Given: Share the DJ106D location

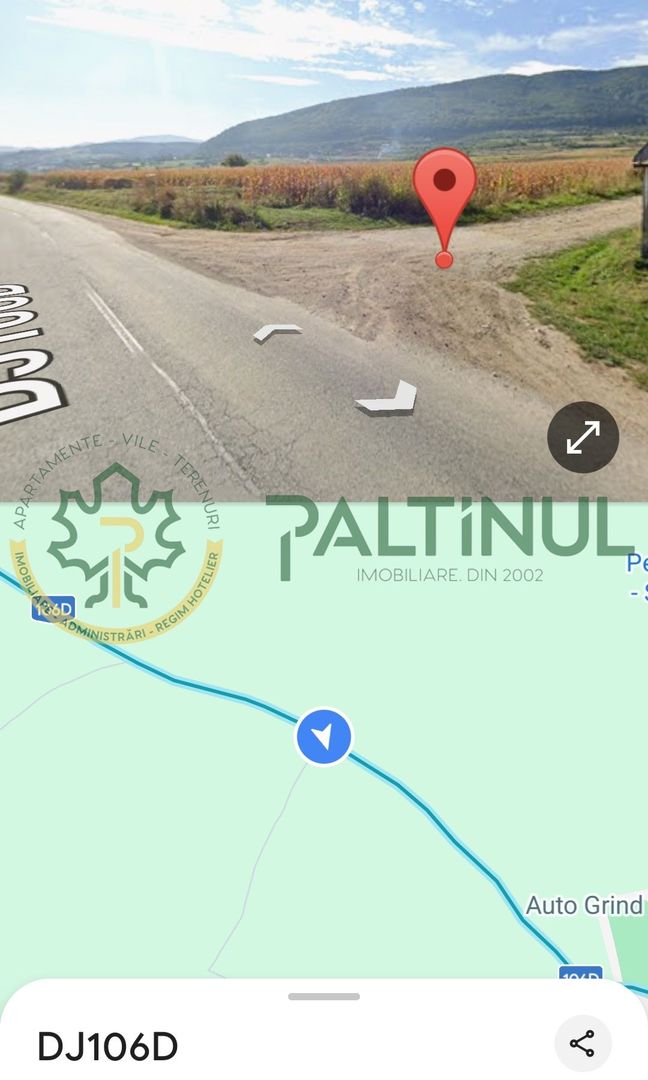Looking at the screenshot, I should pos(582,1044).
